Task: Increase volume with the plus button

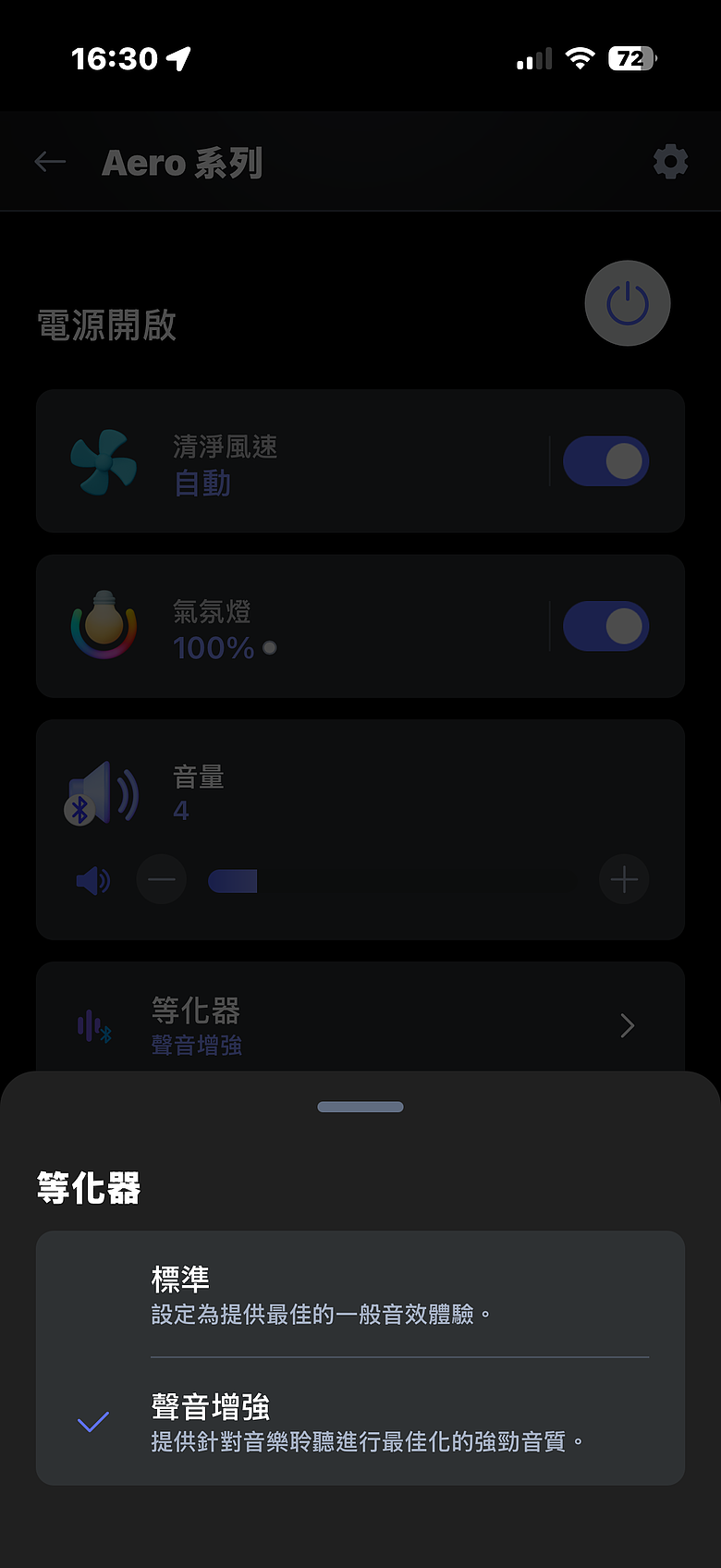Action: [x=624, y=879]
